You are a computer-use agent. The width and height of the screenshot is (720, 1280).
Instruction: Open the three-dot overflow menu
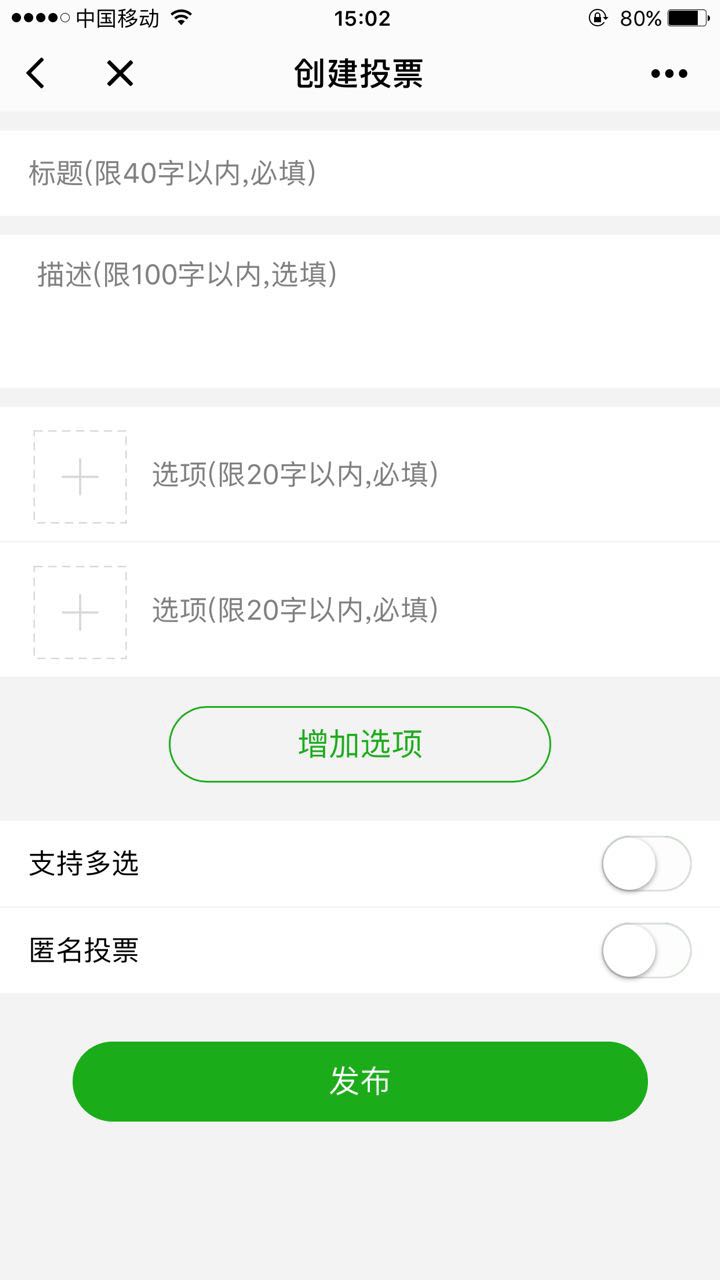[669, 73]
